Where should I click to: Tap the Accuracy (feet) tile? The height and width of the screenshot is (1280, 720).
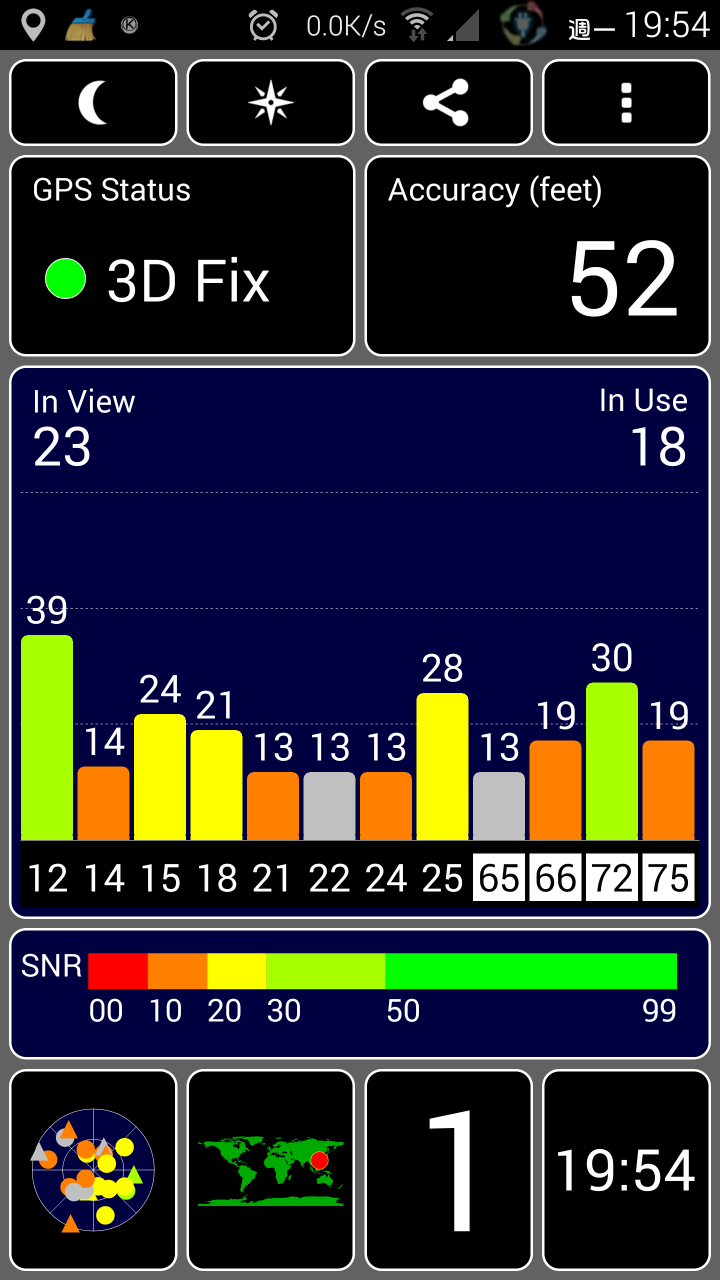point(538,256)
